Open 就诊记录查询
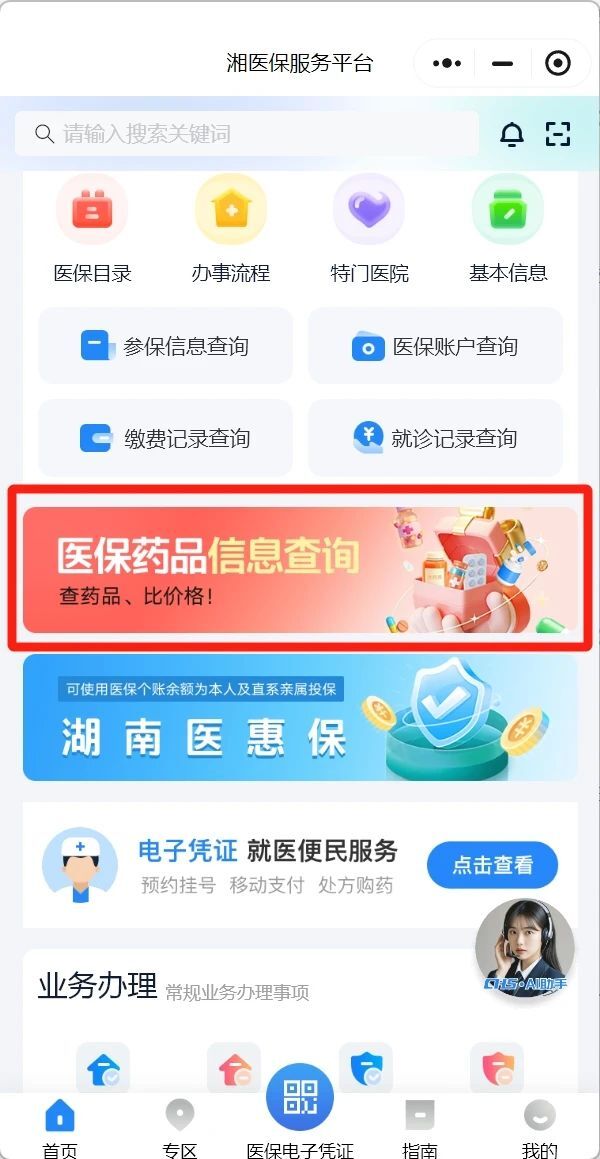Image resolution: width=600 pixels, height=1159 pixels. (x=435, y=438)
